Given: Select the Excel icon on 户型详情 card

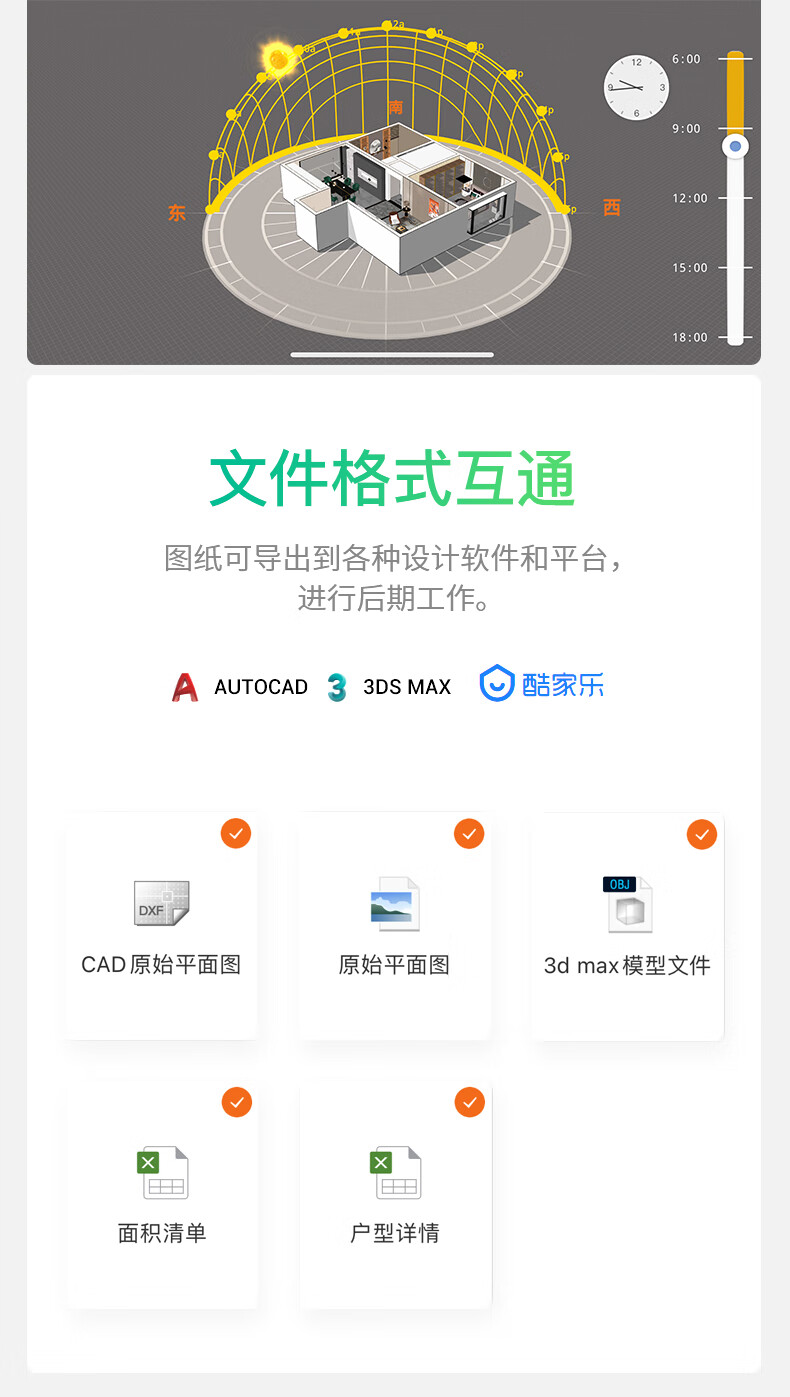Looking at the screenshot, I should 395,1172.
